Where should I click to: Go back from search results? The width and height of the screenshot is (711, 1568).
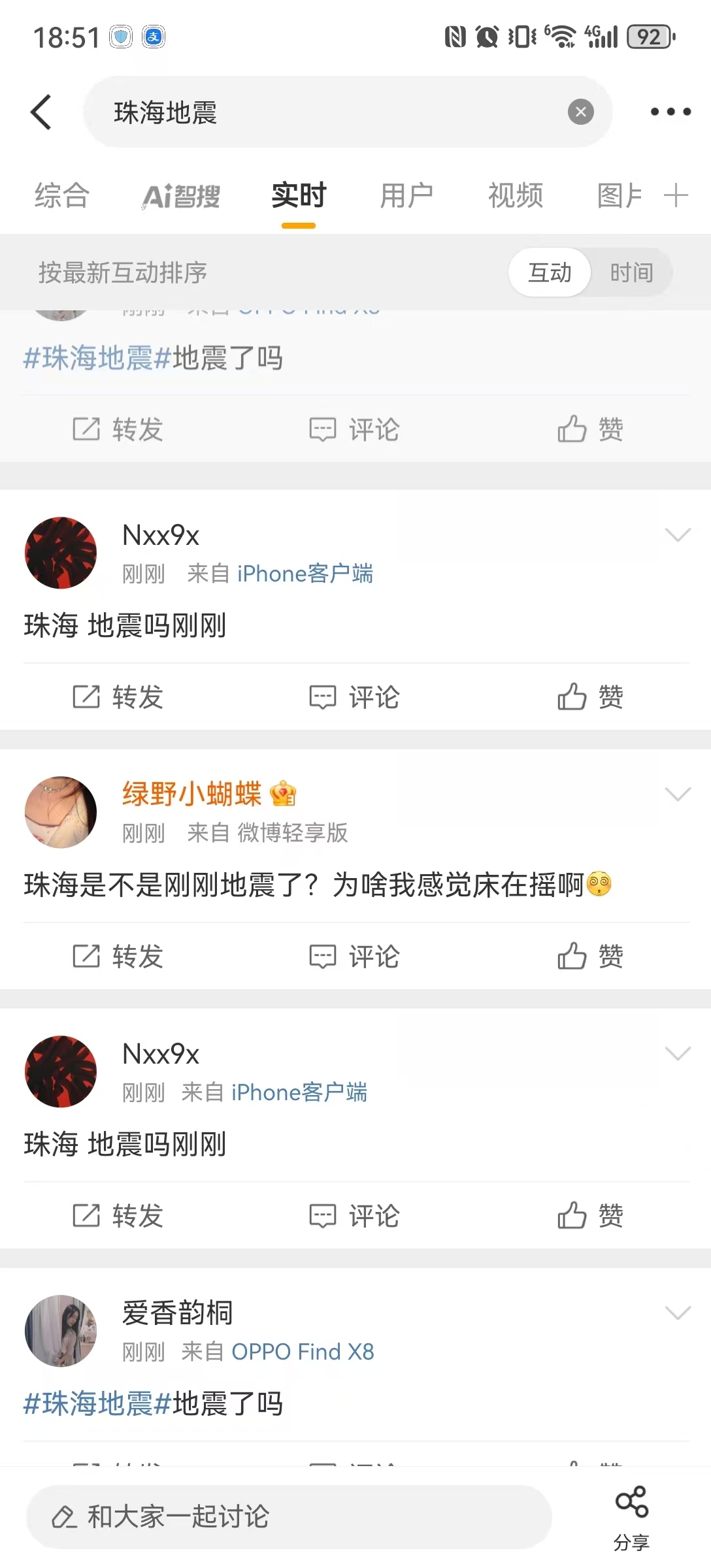click(x=41, y=112)
